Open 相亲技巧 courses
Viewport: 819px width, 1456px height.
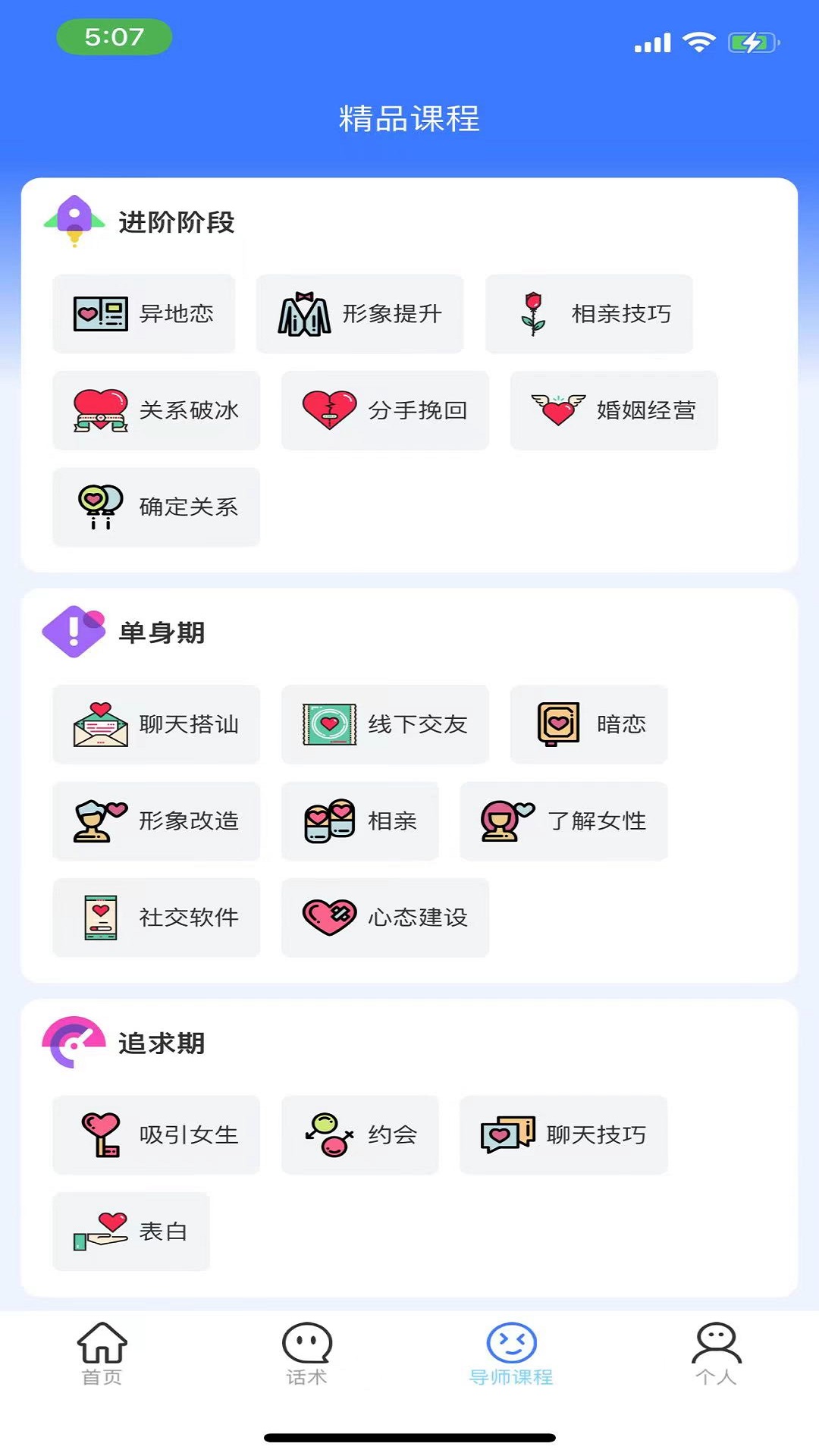tap(588, 313)
